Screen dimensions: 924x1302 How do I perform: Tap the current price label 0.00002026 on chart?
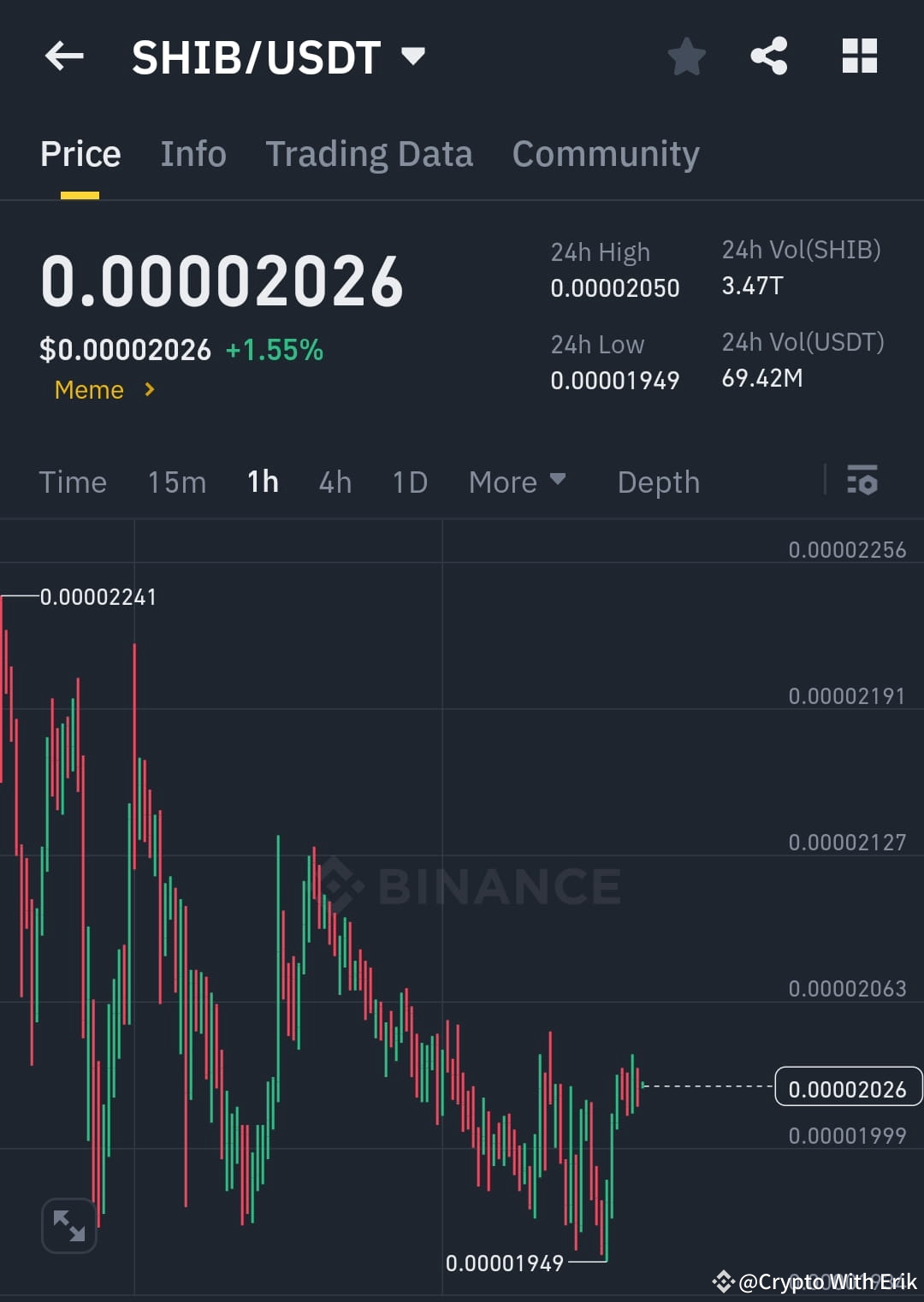pos(848,1087)
